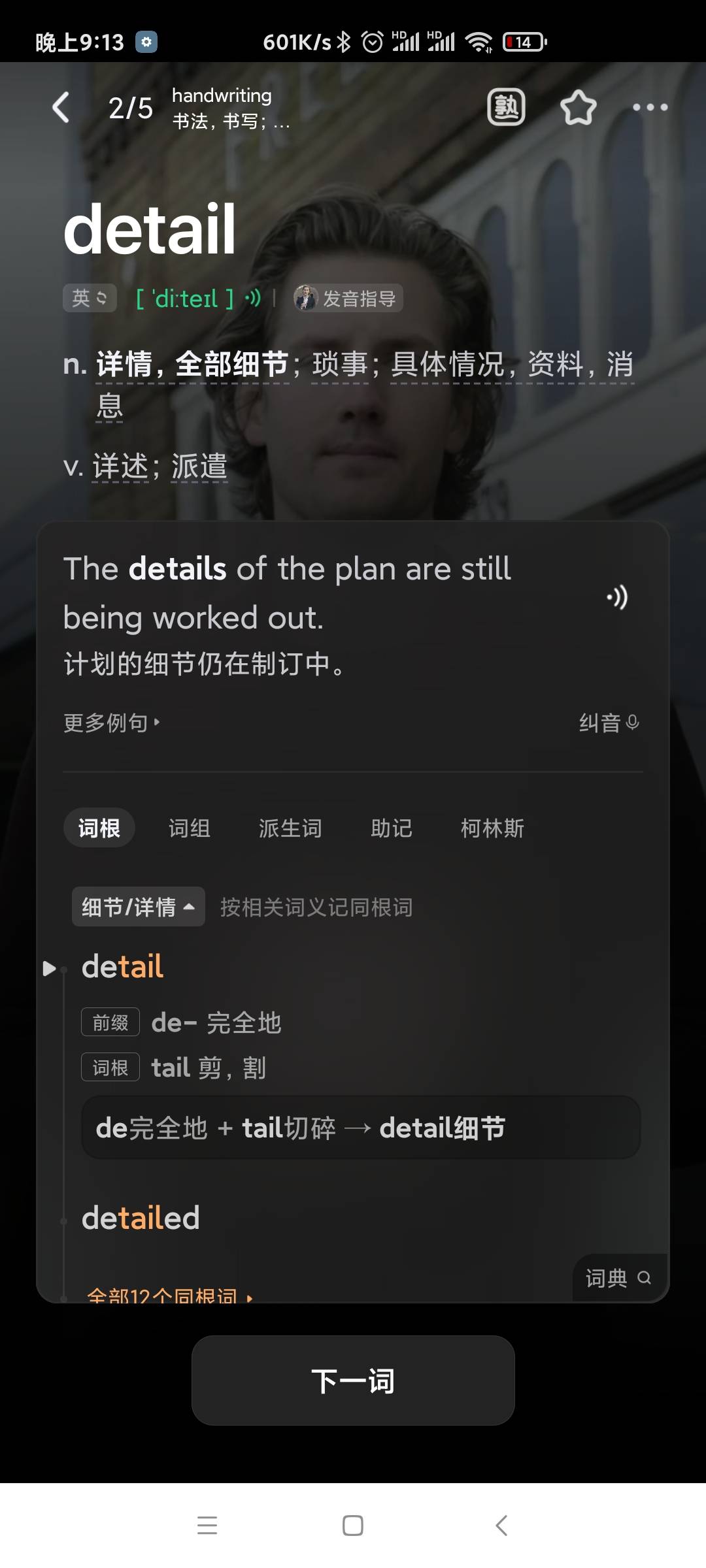Switch to the 词组 tab
The width and height of the screenshot is (706, 1568).
pos(190,828)
